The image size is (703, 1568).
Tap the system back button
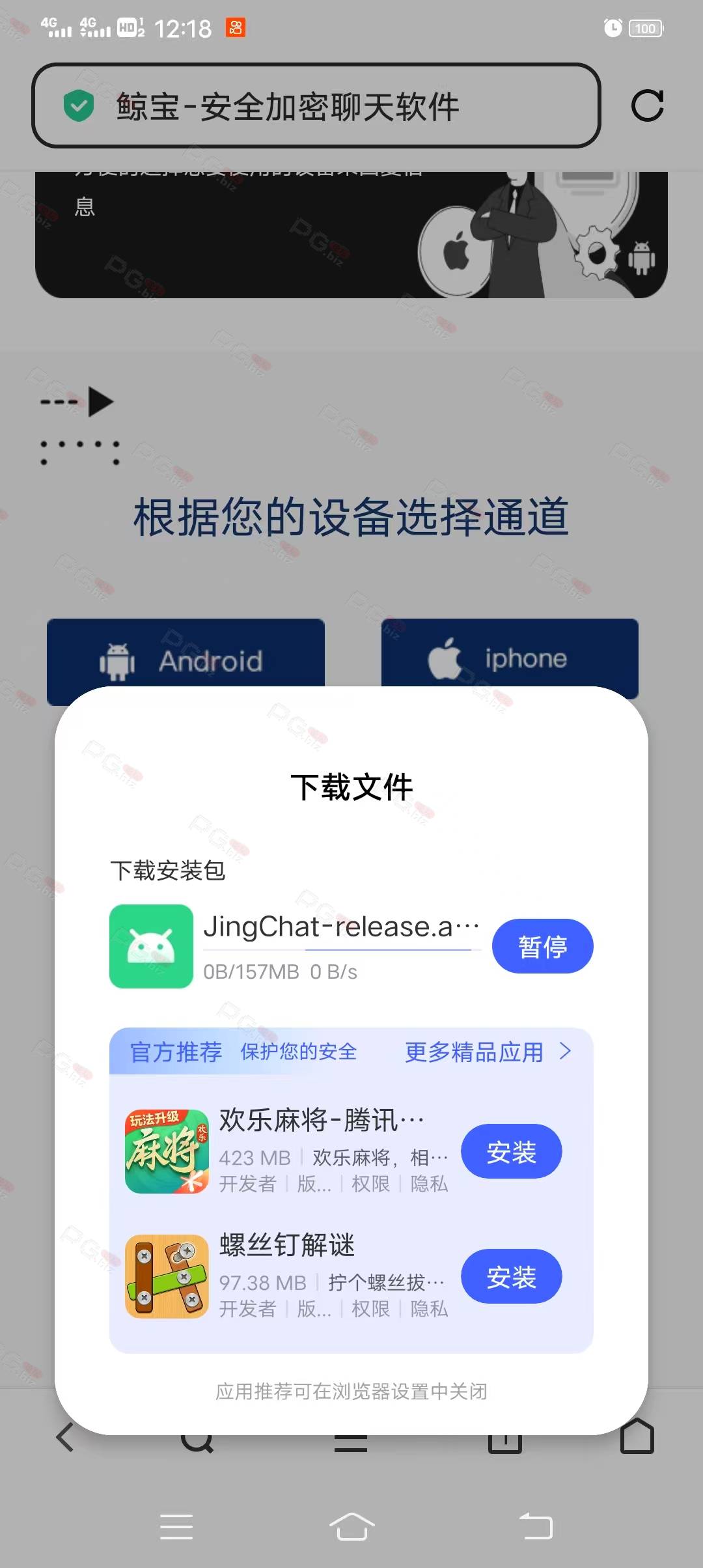pyautogui.click(x=536, y=1526)
